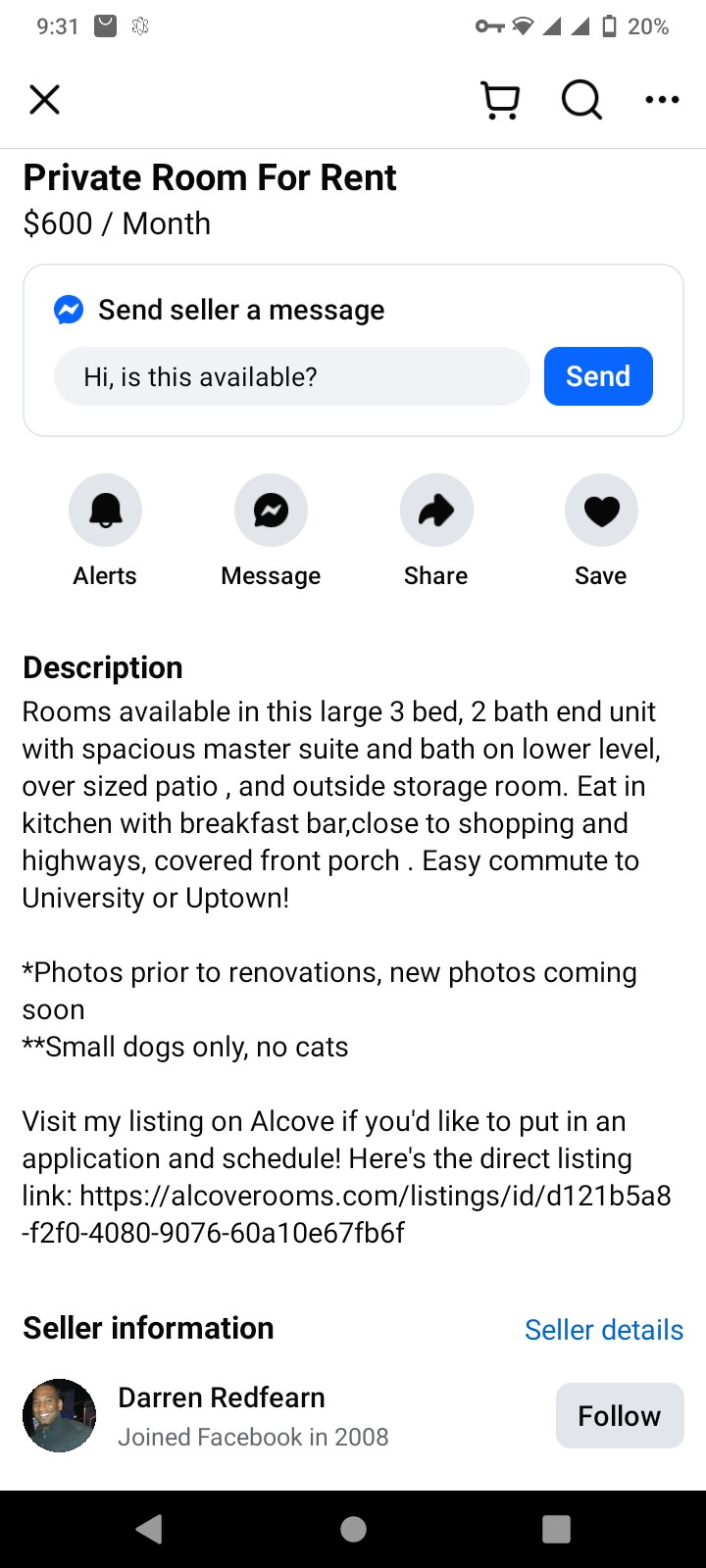Viewport: 706px width, 1568px height.
Task: Go back using the system back button
Action: click(149, 1529)
